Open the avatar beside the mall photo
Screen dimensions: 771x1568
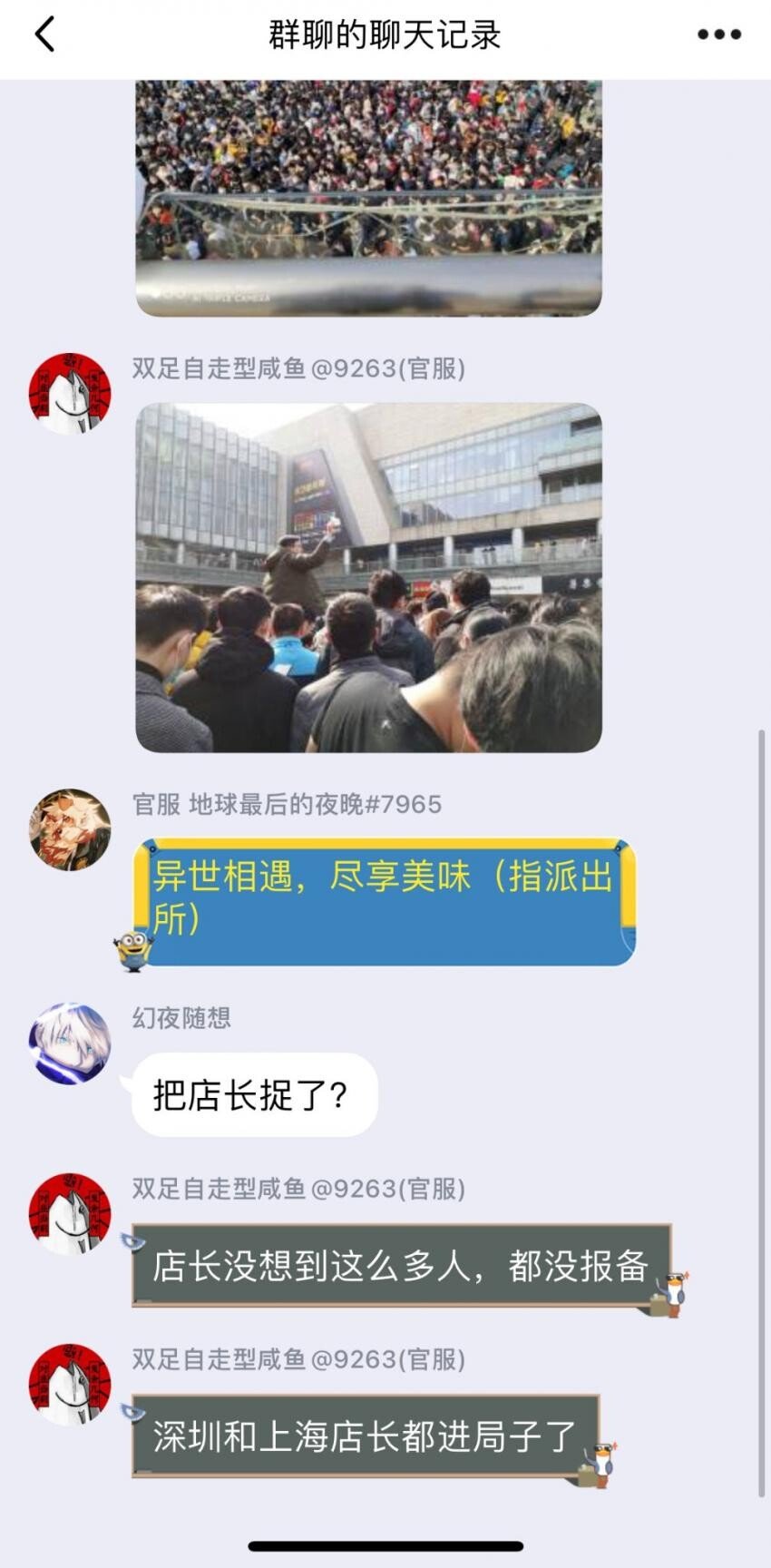[70, 394]
